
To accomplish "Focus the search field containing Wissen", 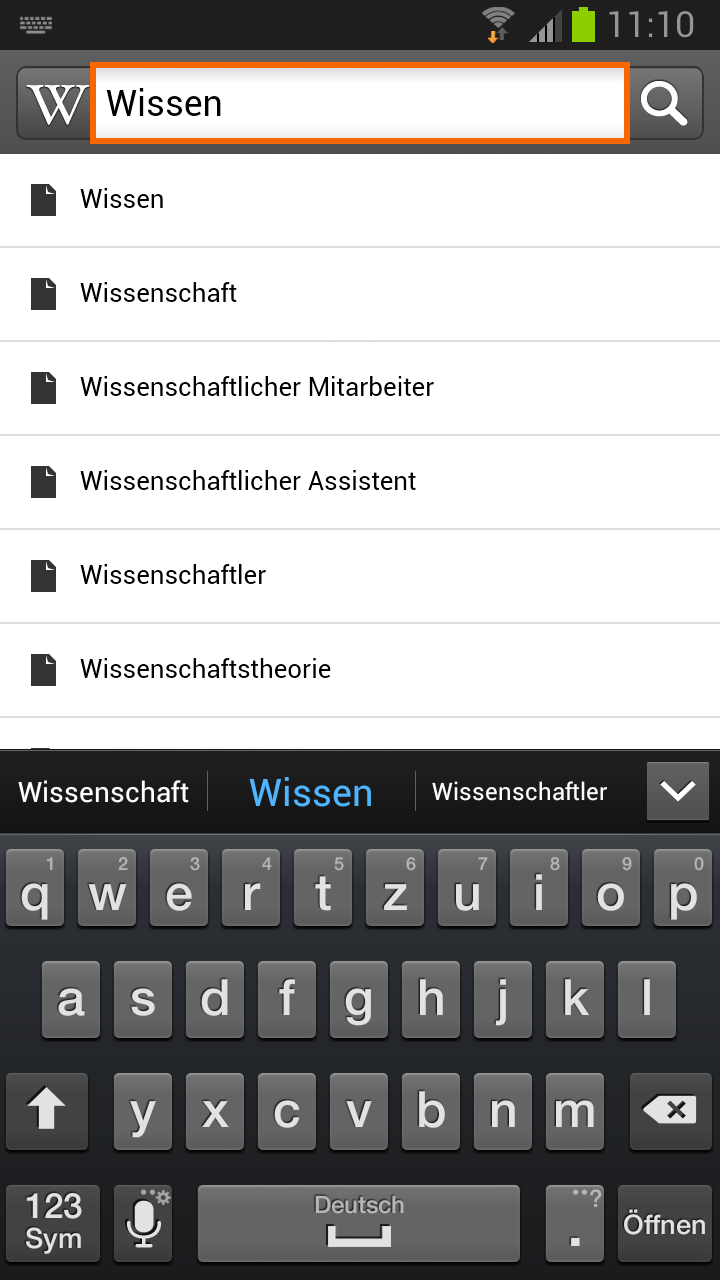I will coord(360,103).
